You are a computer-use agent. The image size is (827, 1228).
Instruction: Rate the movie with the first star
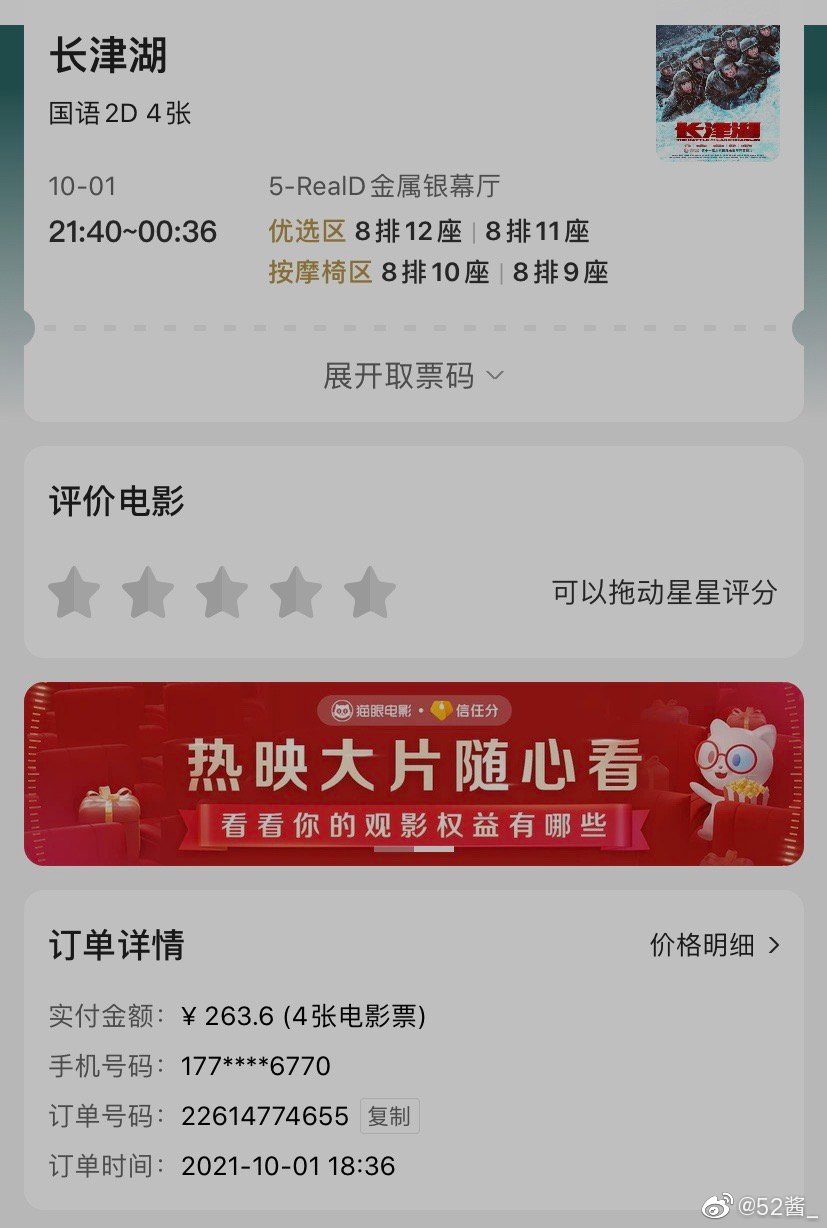pyautogui.click(x=74, y=592)
